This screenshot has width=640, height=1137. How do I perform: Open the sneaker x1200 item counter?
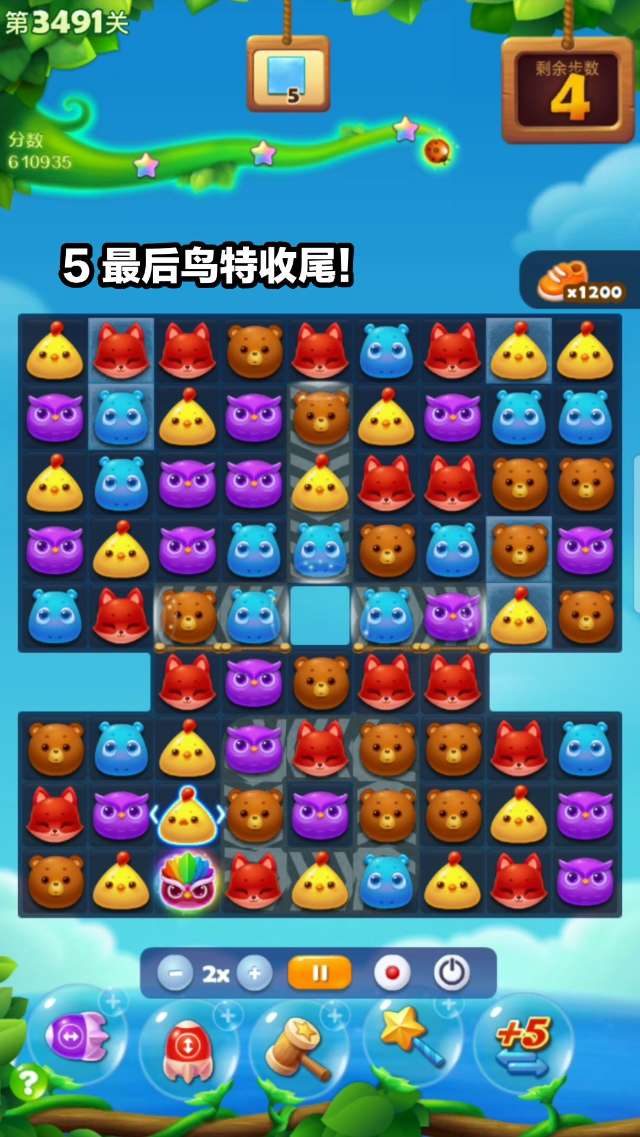(x=582, y=281)
